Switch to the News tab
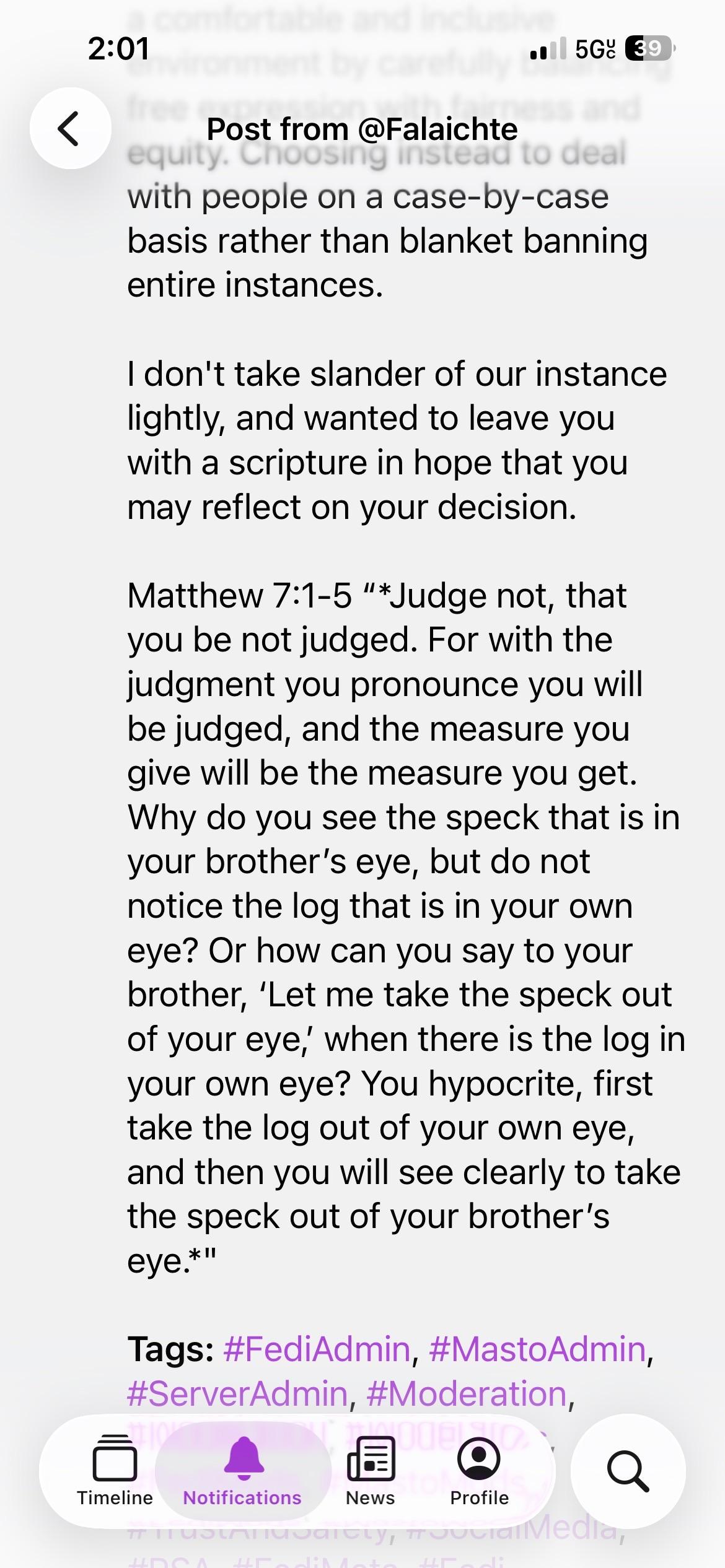This screenshot has height=1568, width=725. point(371,1471)
